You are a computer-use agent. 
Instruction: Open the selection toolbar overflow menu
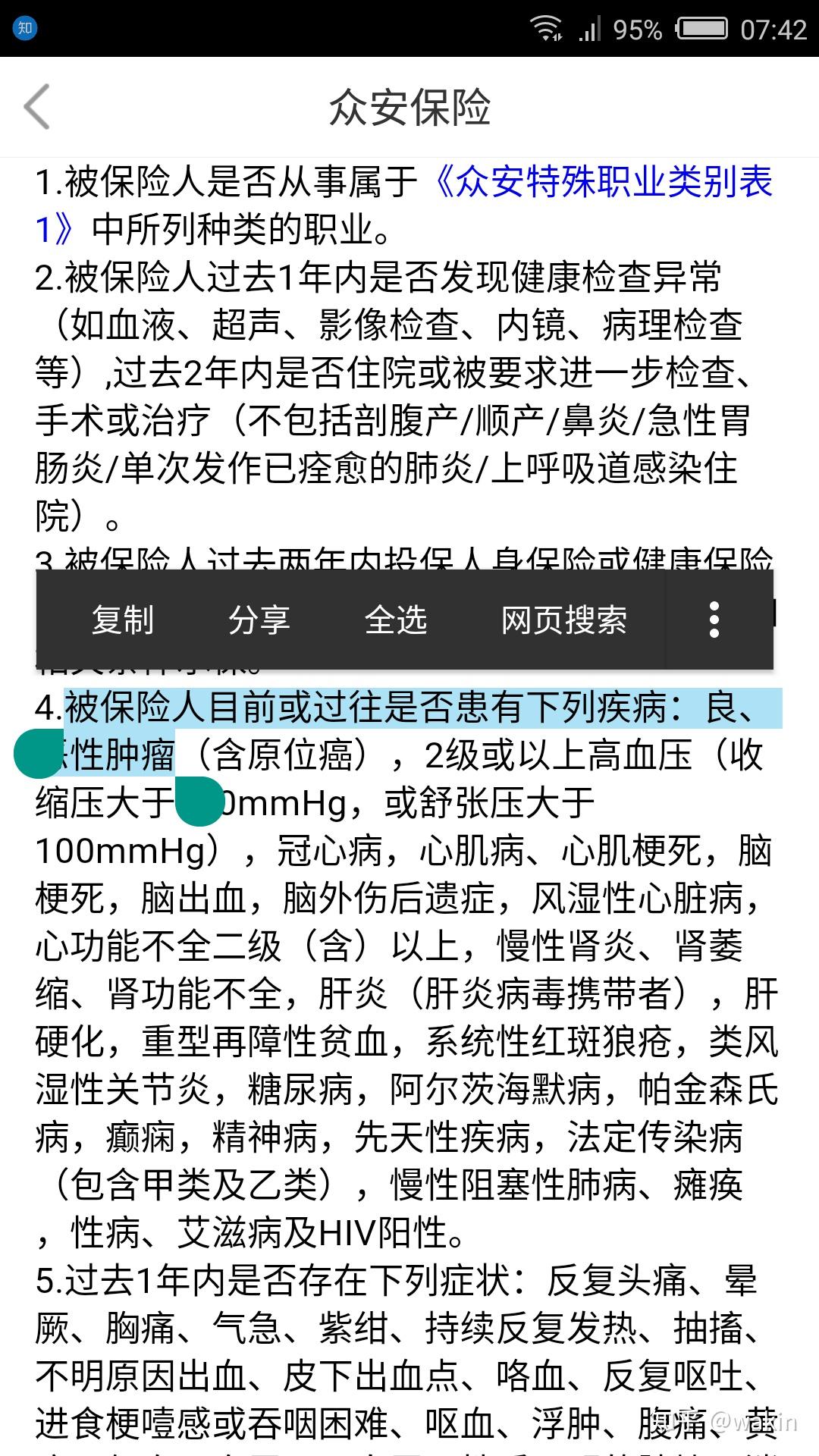click(x=714, y=620)
